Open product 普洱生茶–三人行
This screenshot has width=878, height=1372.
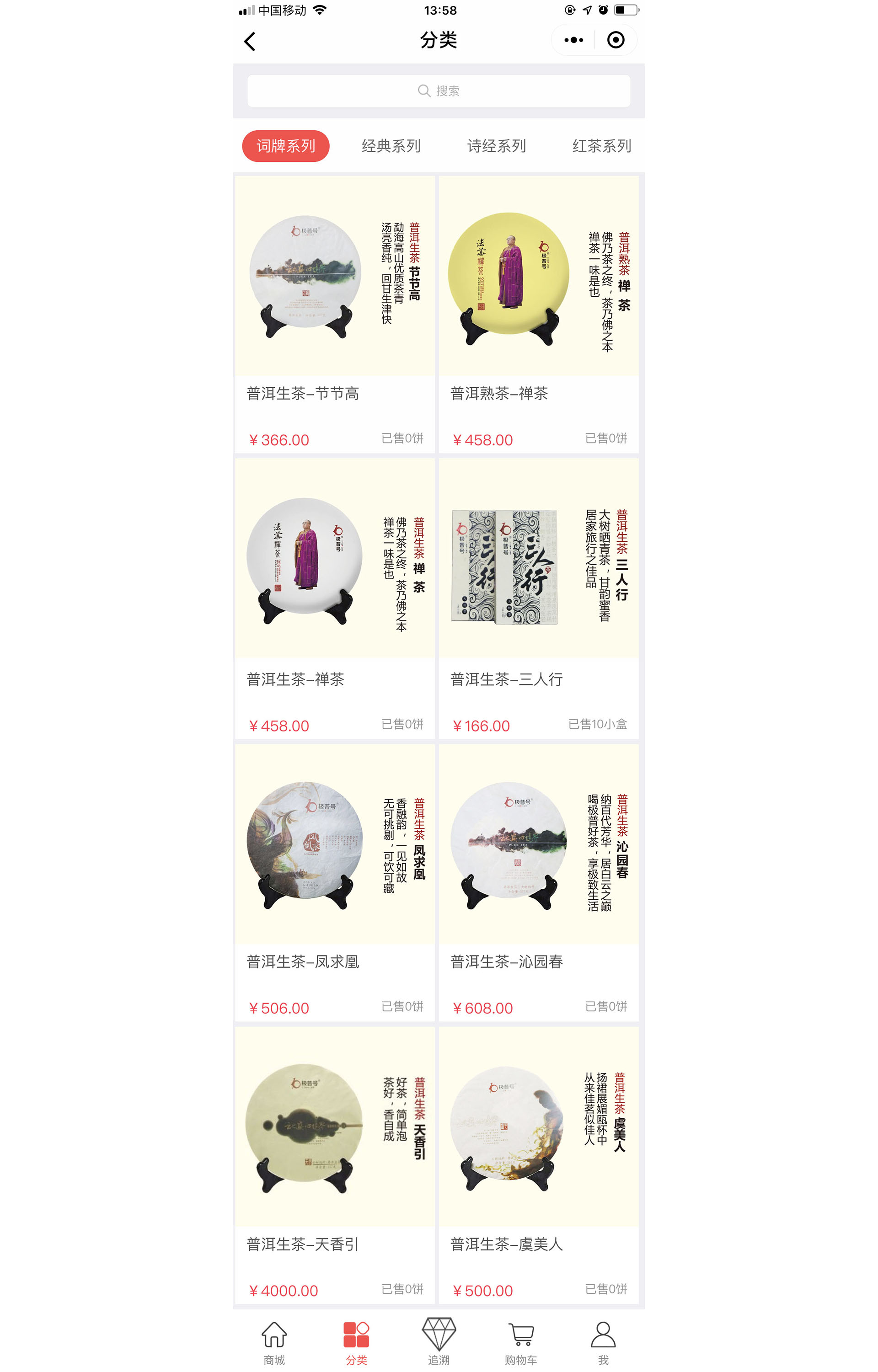click(x=538, y=598)
